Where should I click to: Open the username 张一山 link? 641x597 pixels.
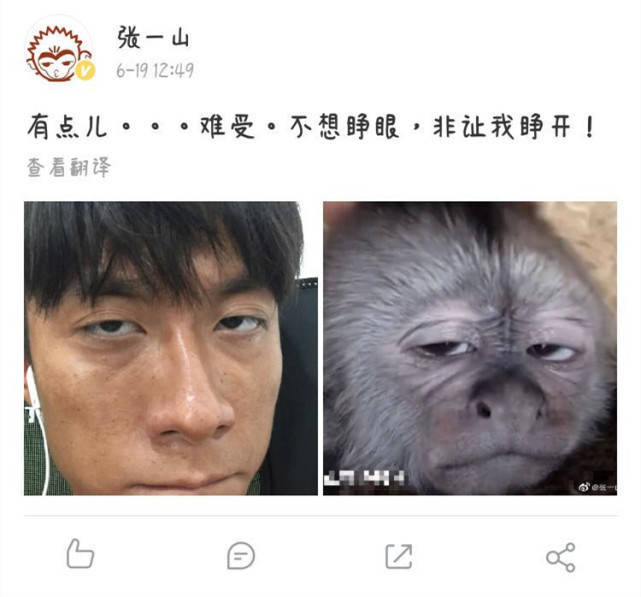point(152,38)
